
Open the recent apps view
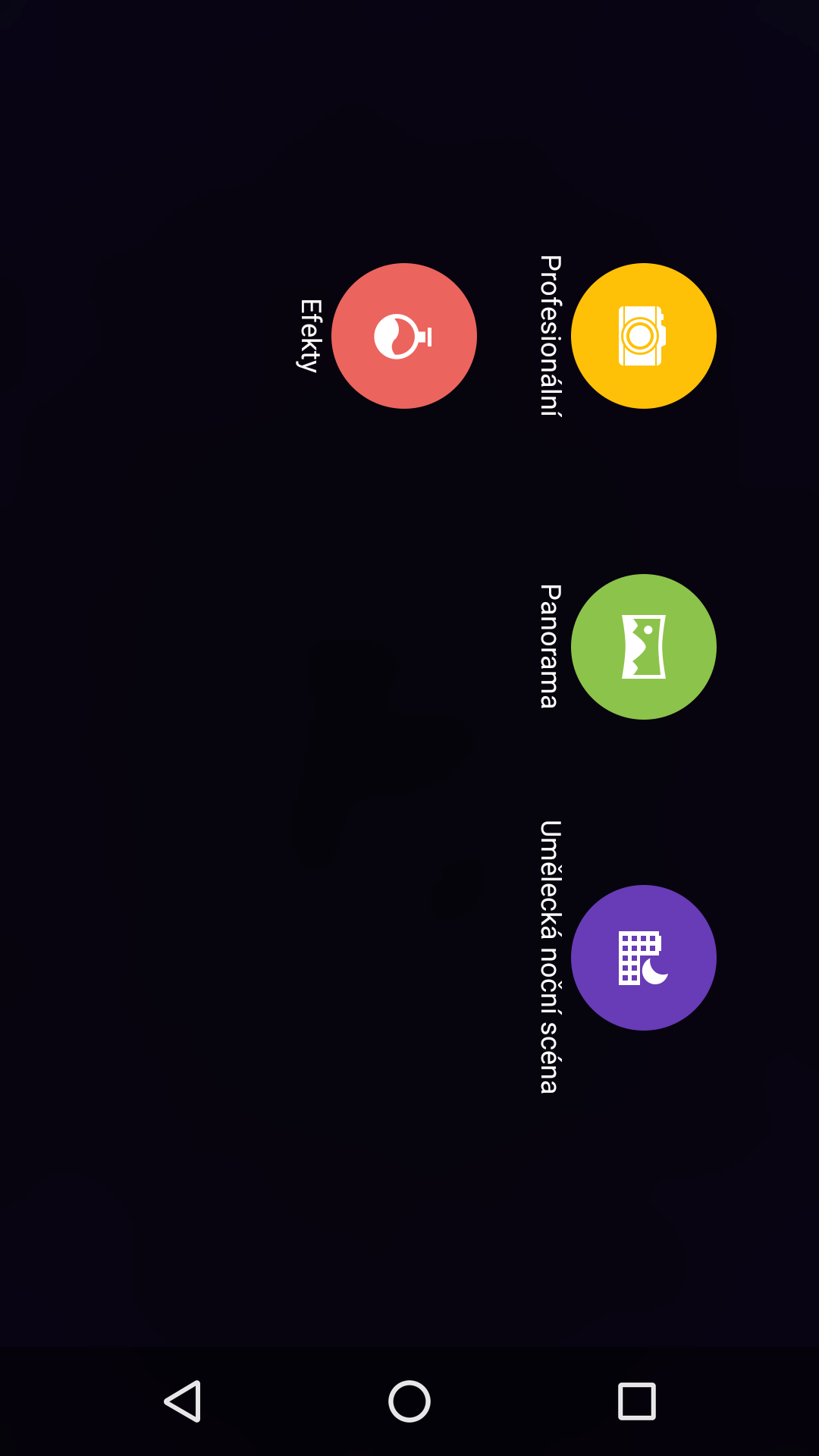(637, 1401)
